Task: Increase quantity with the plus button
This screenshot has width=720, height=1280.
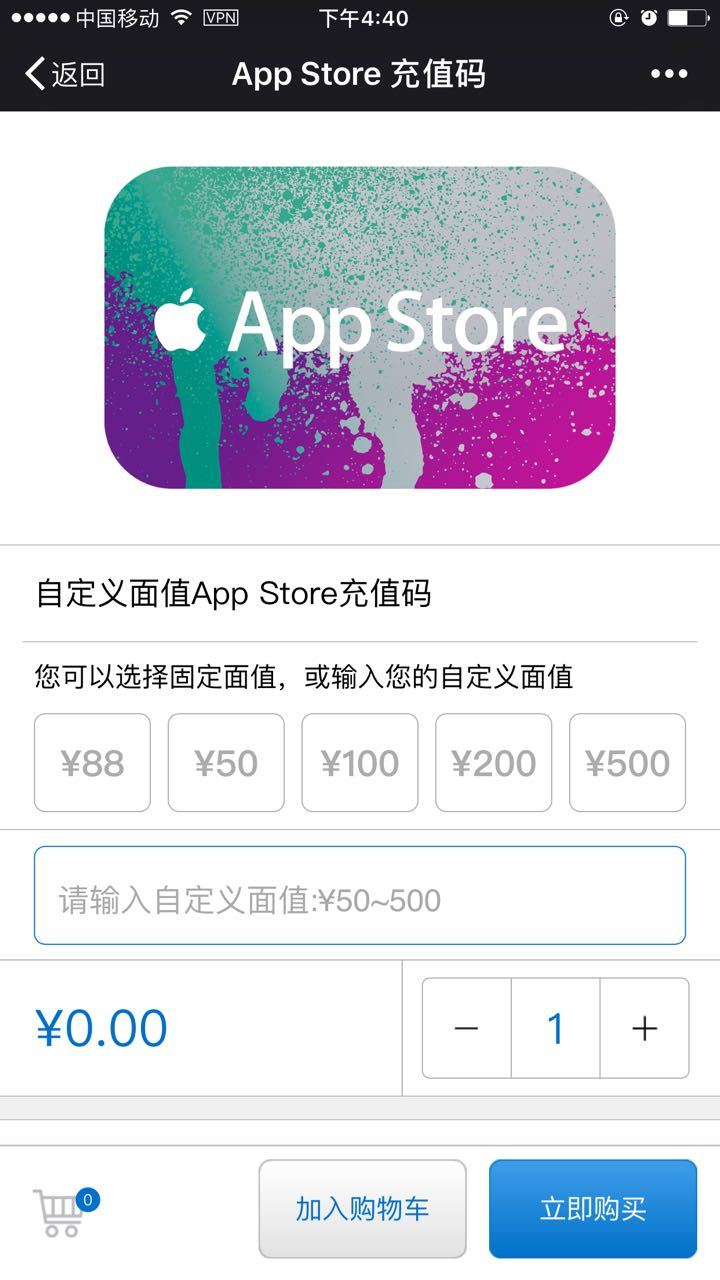Action: pos(645,1028)
